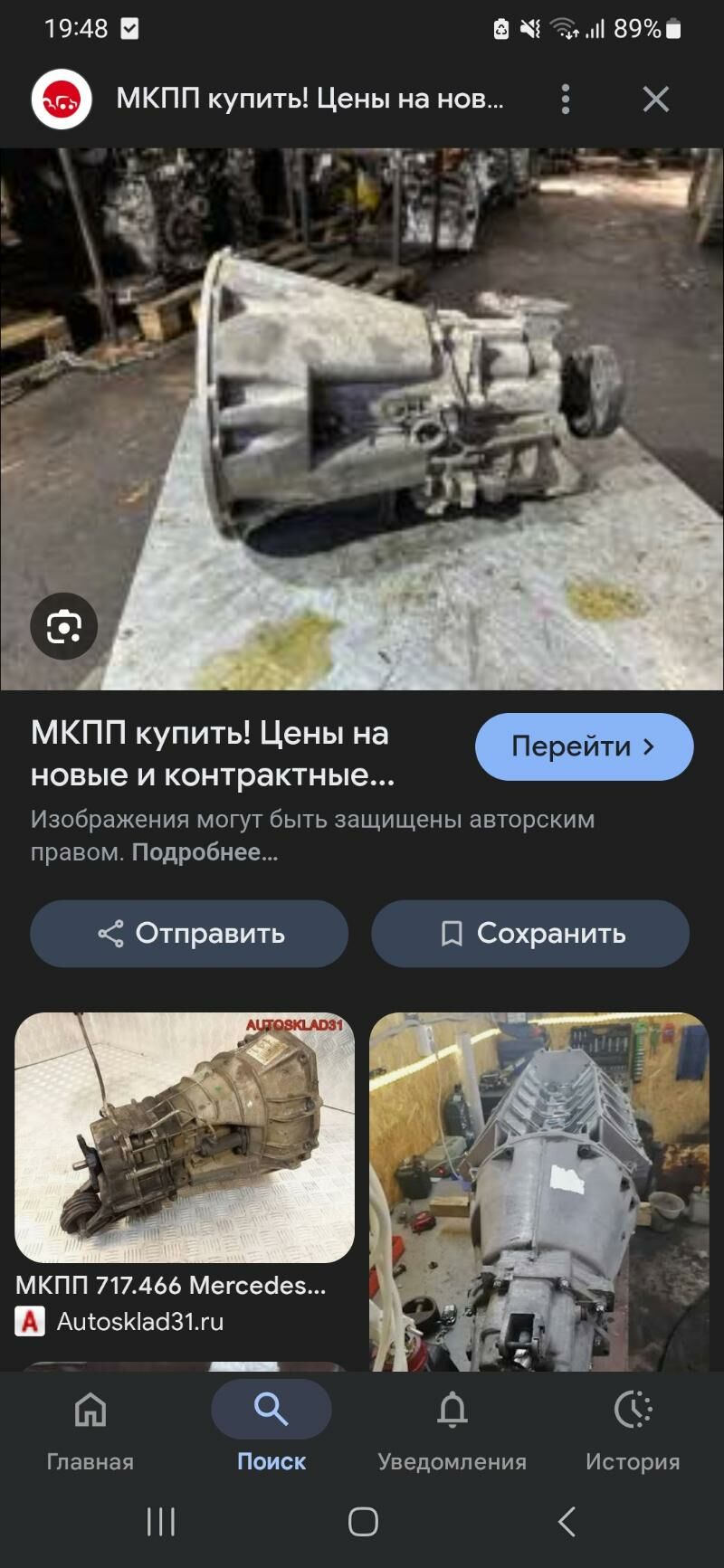Tap the Перейти button
Viewport: 724px width, 1568px height.
(x=584, y=746)
